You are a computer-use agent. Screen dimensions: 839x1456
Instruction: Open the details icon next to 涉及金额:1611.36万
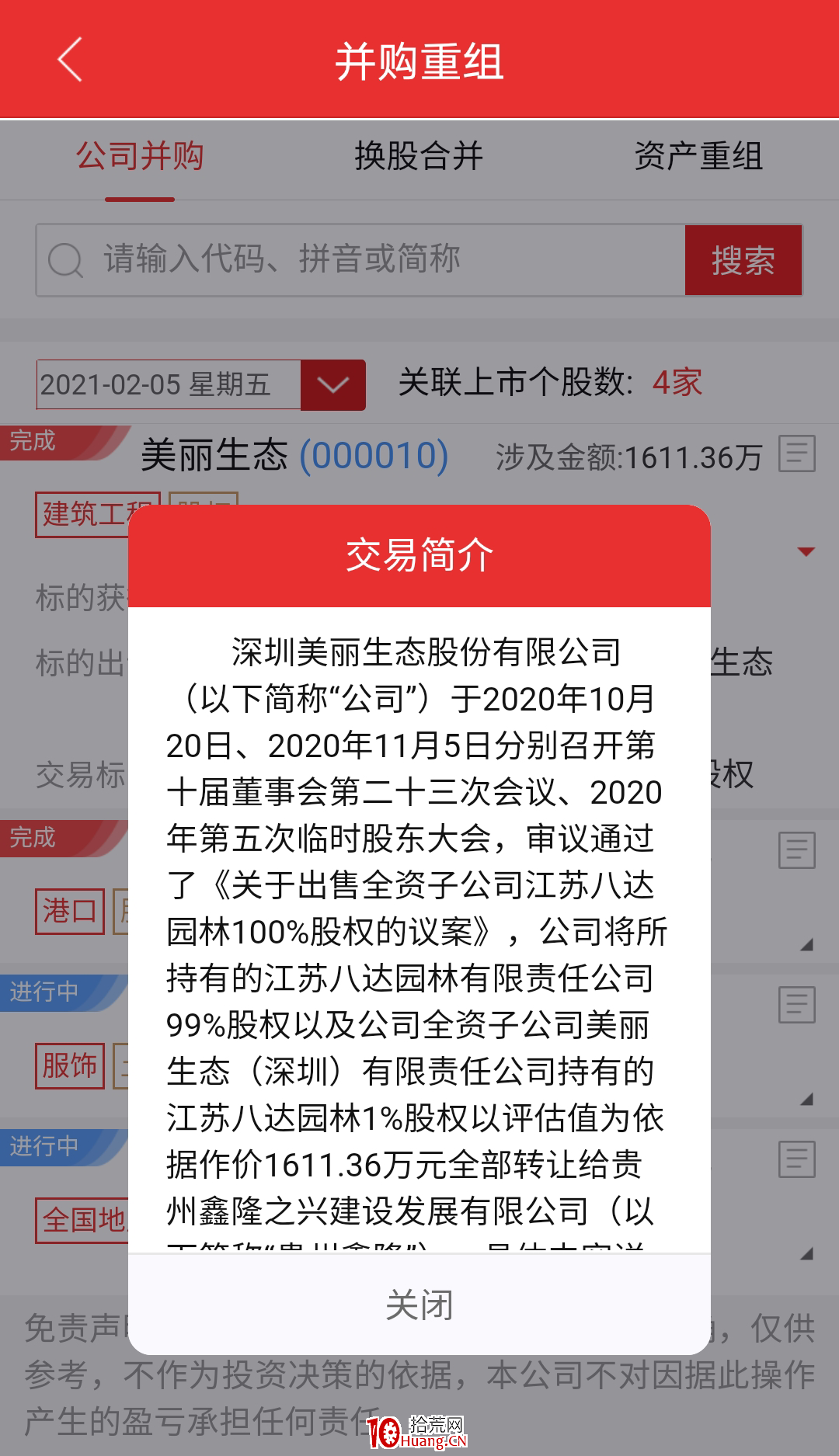[797, 453]
